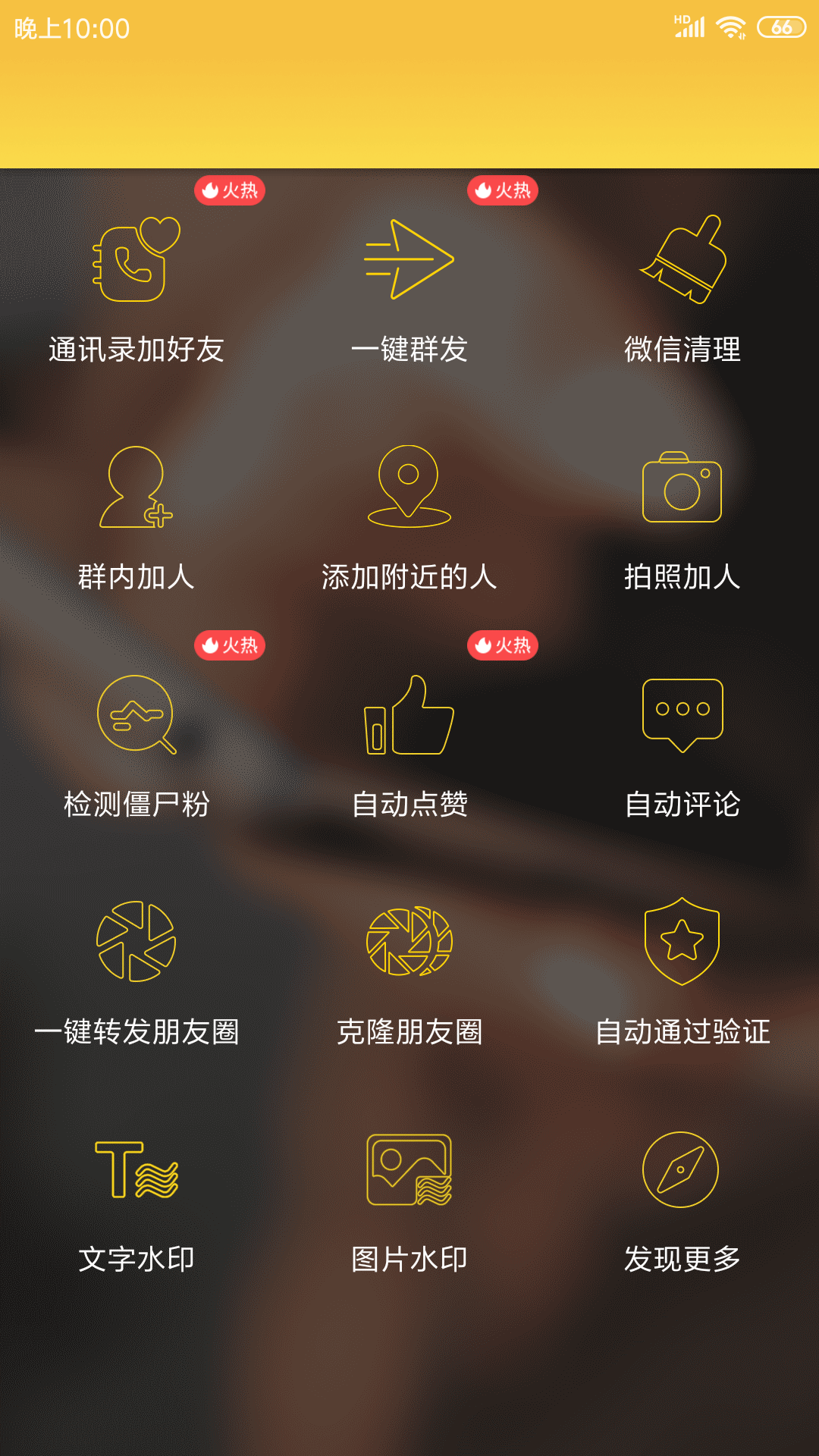Open 一键转发朋友圈
Image resolution: width=819 pixels, height=1456 pixels.
tap(136, 972)
